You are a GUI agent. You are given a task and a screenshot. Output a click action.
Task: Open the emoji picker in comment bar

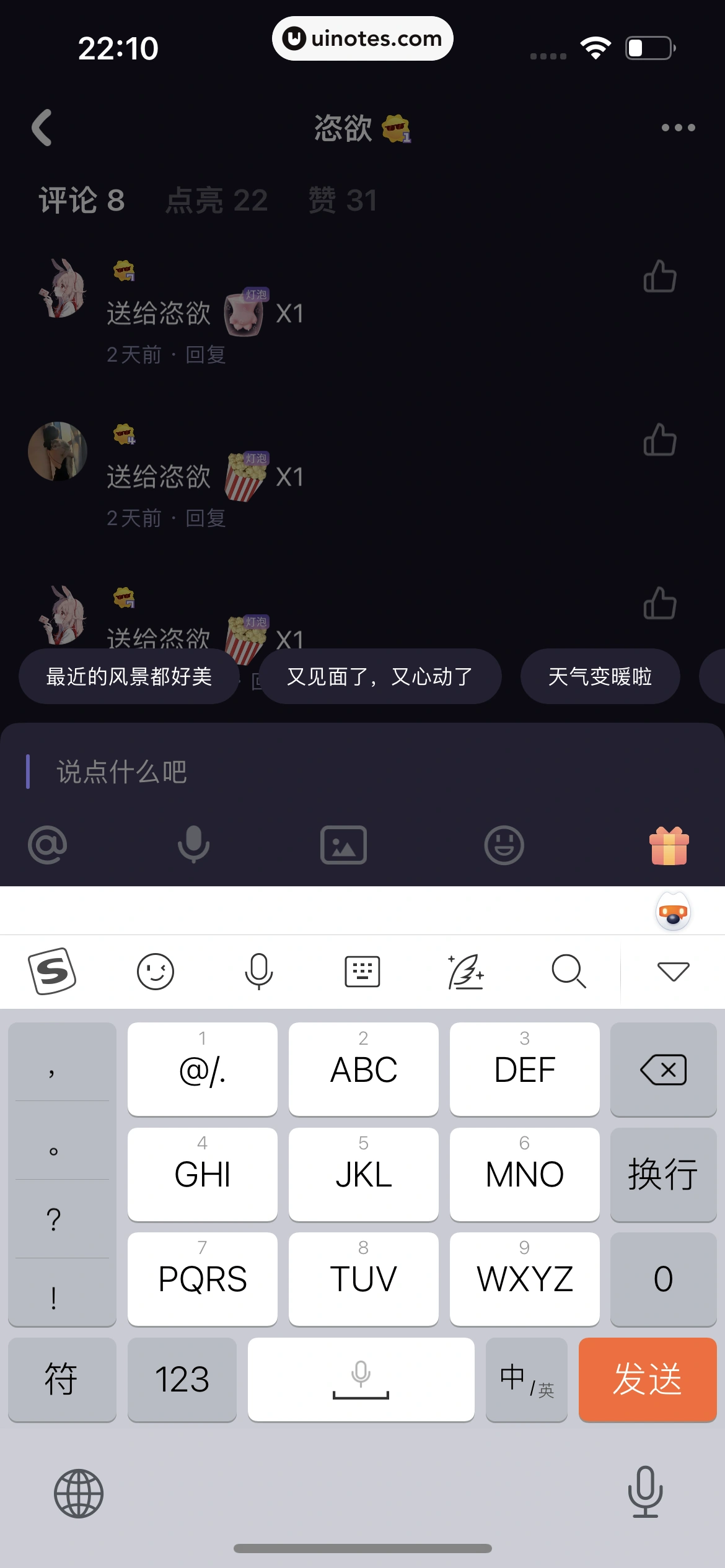(504, 845)
